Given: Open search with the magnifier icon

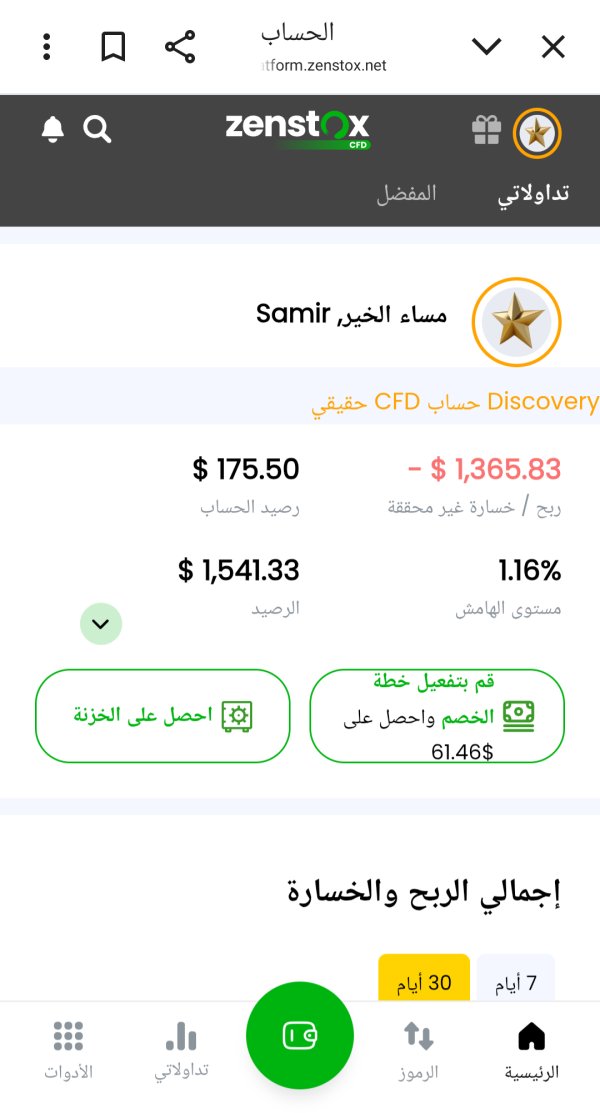Looking at the screenshot, I should tap(97, 129).
